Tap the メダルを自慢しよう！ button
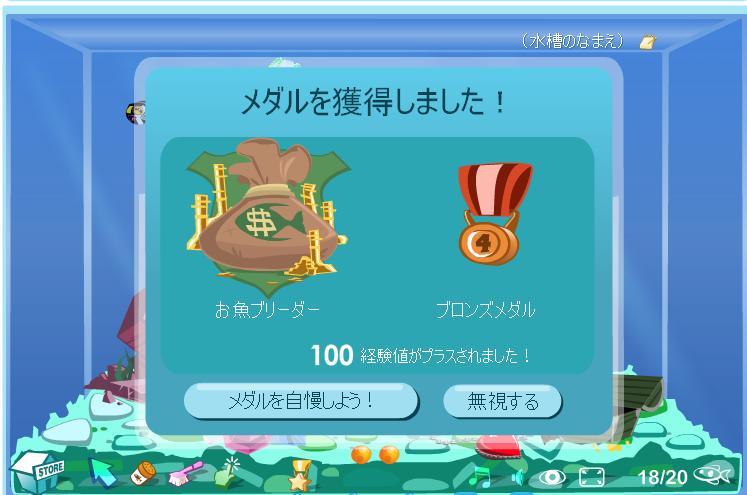747x495 pixels. pyautogui.click(x=300, y=401)
